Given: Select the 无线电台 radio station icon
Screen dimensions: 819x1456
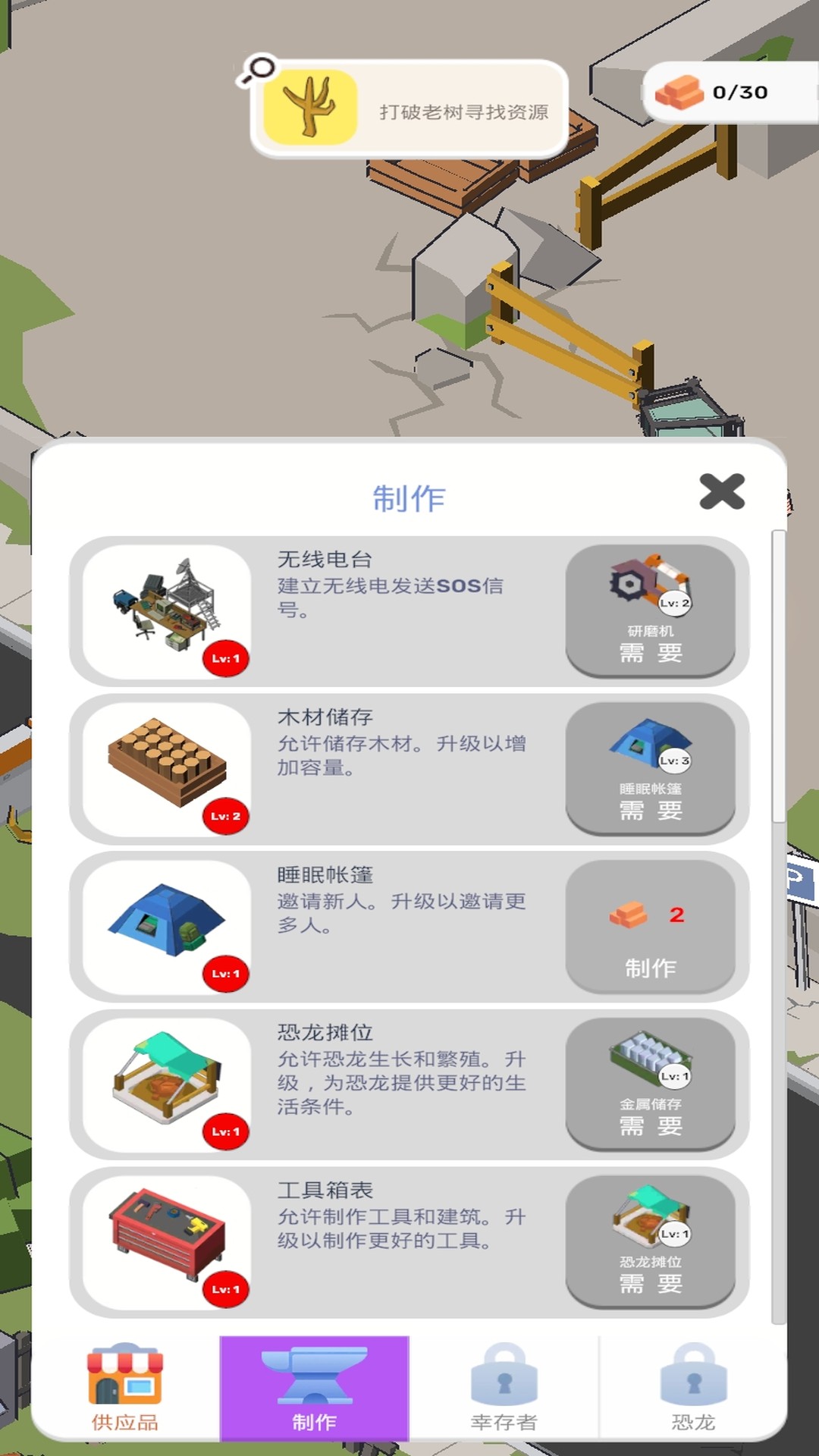Looking at the screenshot, I should 167,603.
